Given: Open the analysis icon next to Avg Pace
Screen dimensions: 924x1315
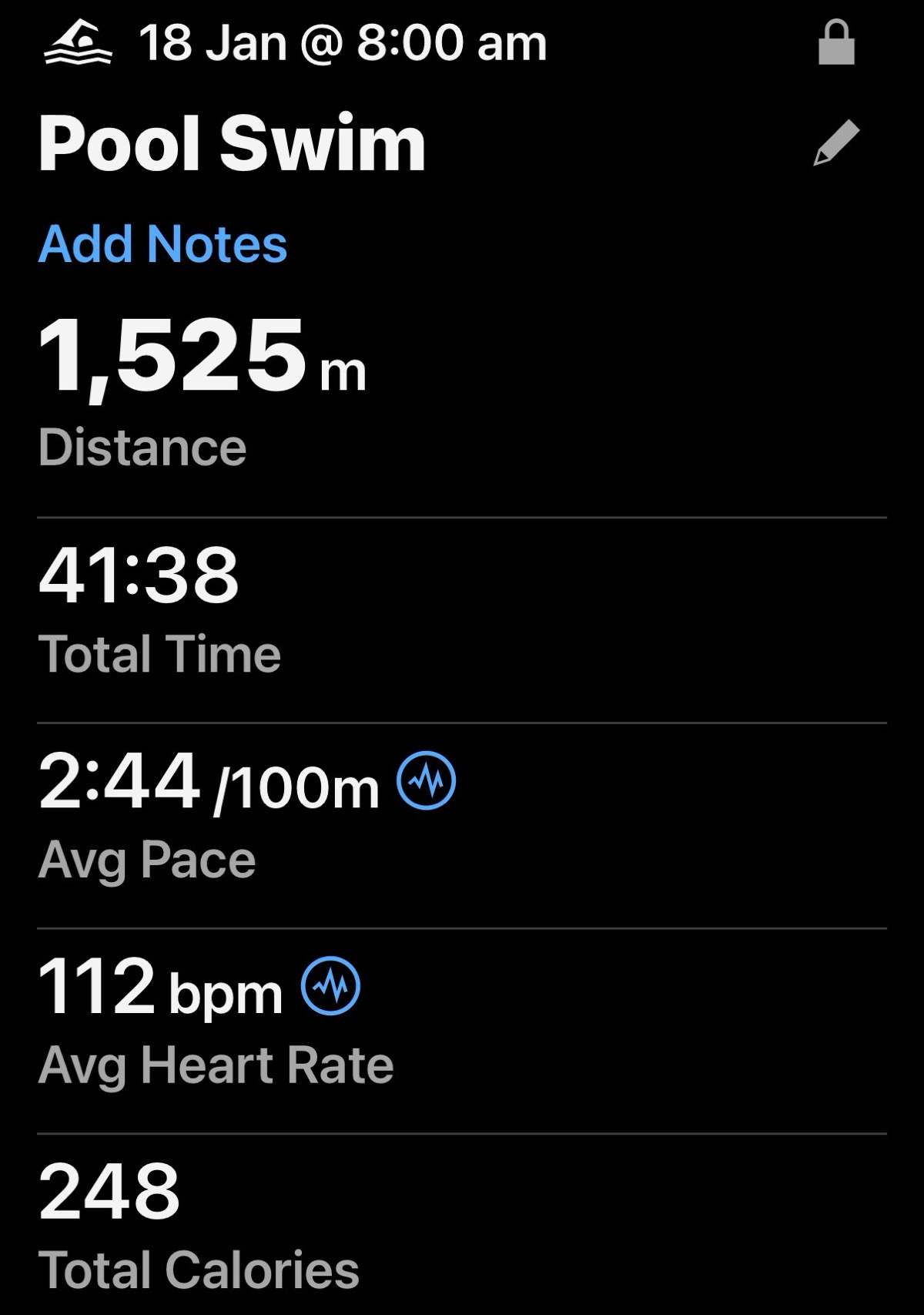Looking at the screenshot, I should [x=426, y=780].
